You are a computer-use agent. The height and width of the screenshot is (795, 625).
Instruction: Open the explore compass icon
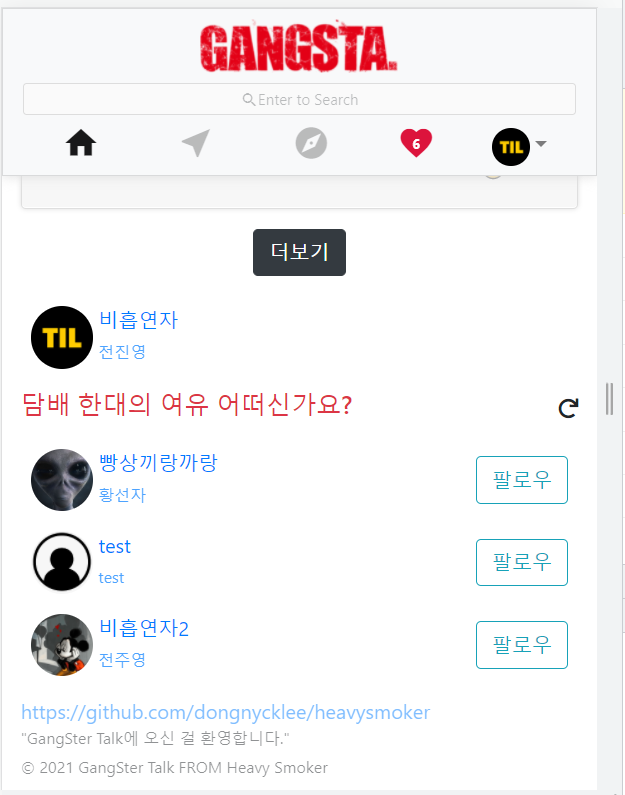tap(311, 144)
